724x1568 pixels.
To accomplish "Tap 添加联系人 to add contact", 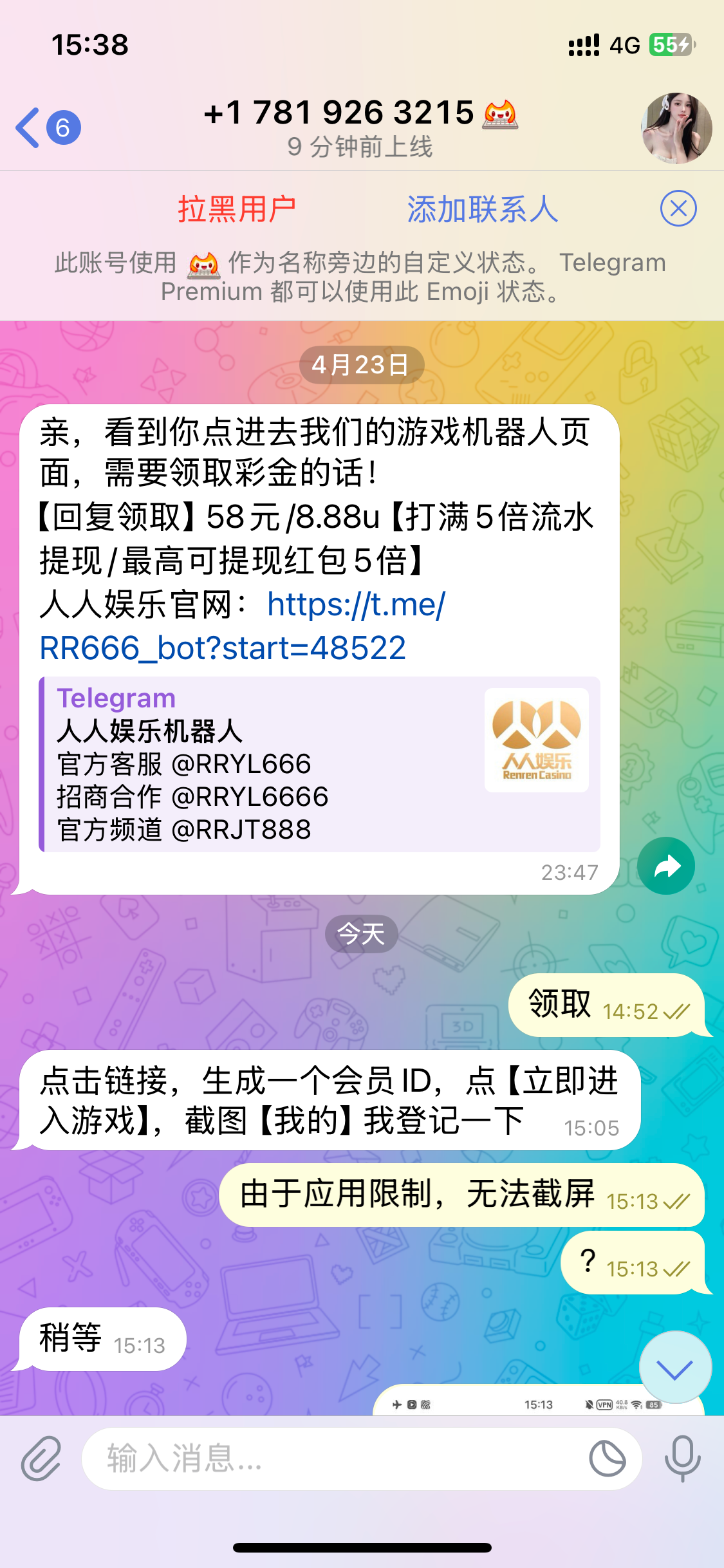I will pyautogui.click(x=482, y=210).
